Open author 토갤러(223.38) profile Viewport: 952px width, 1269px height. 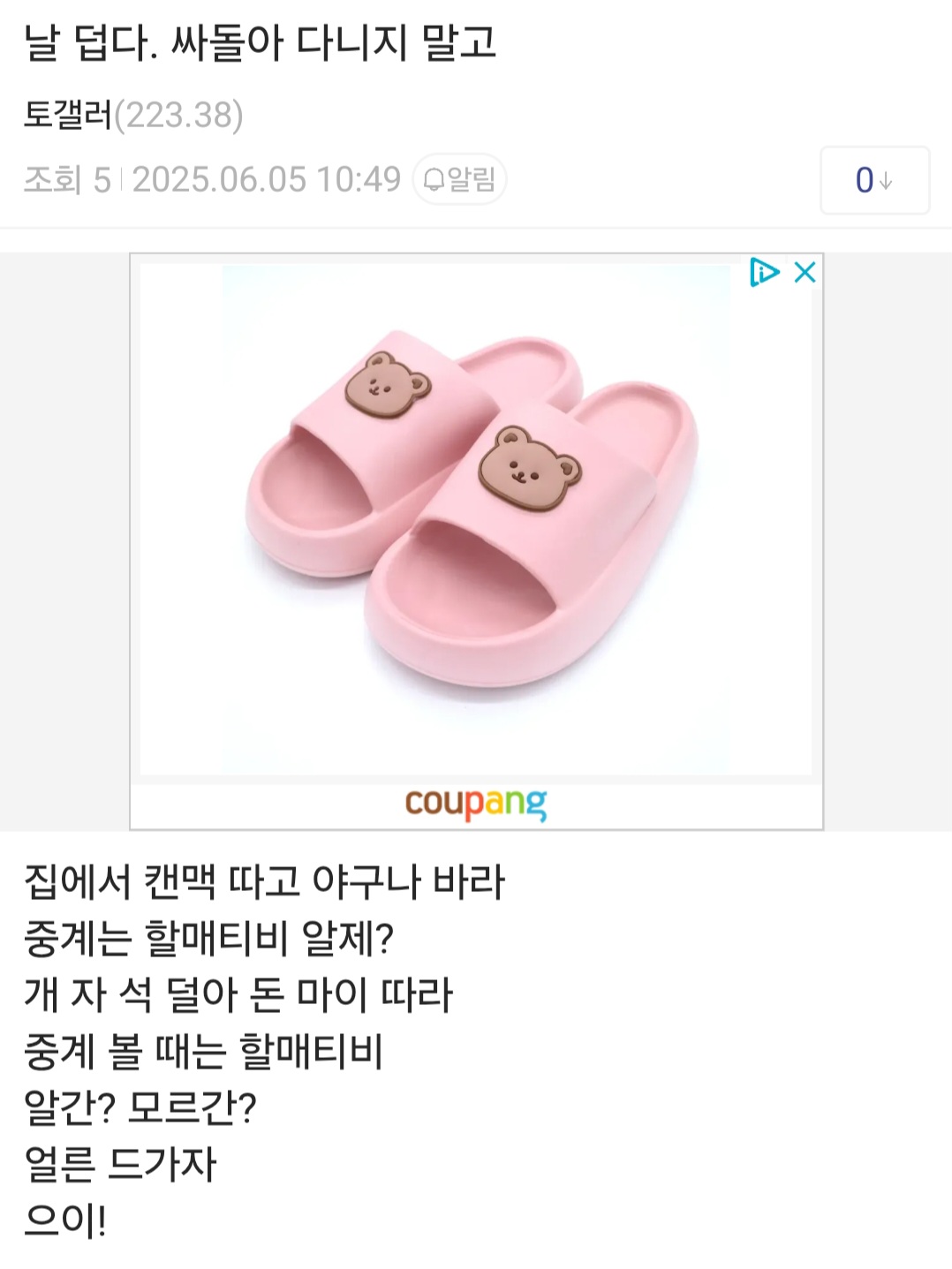point(132,115)
